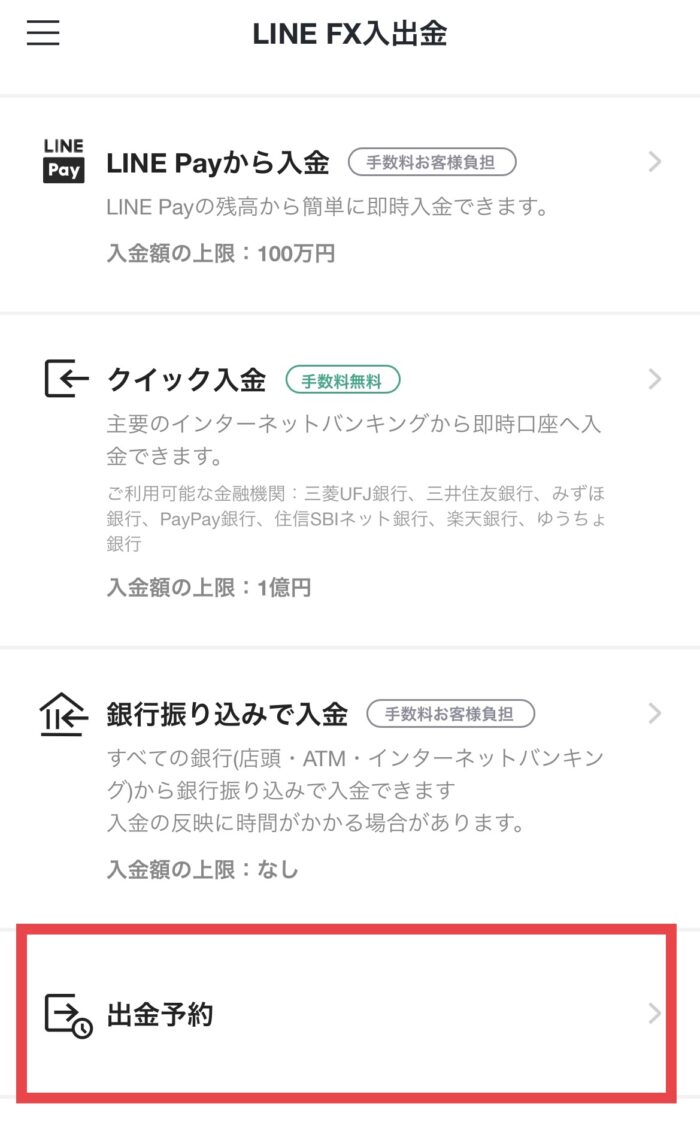
Task: Select LINE Payから入金 option
Action: (x=350, y=204)
